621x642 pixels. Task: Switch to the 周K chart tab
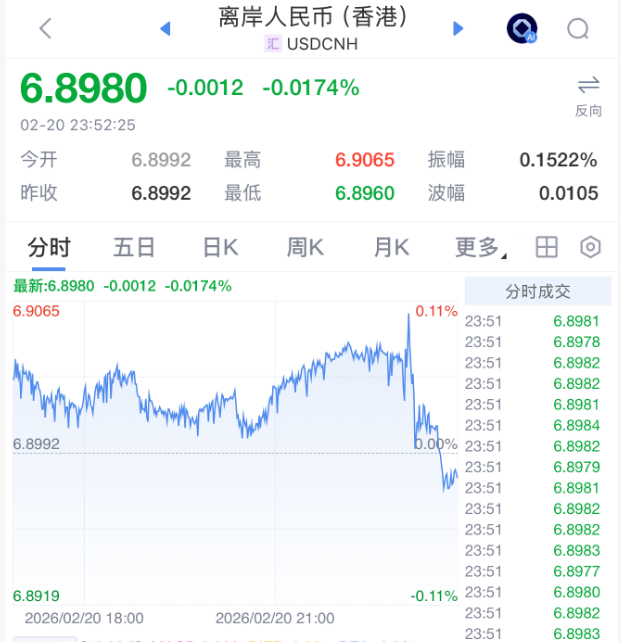(305, 247)
